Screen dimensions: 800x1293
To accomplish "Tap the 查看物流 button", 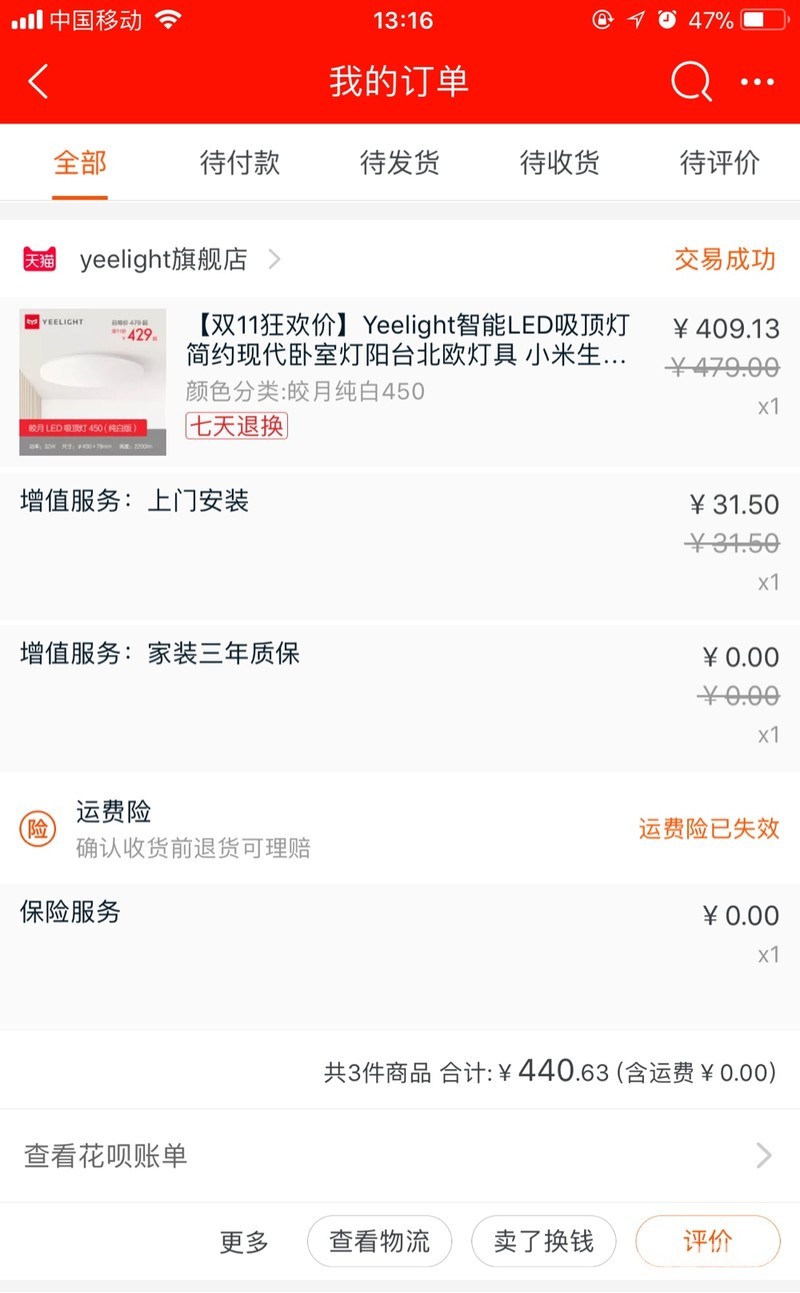I will coord(380,1241).
